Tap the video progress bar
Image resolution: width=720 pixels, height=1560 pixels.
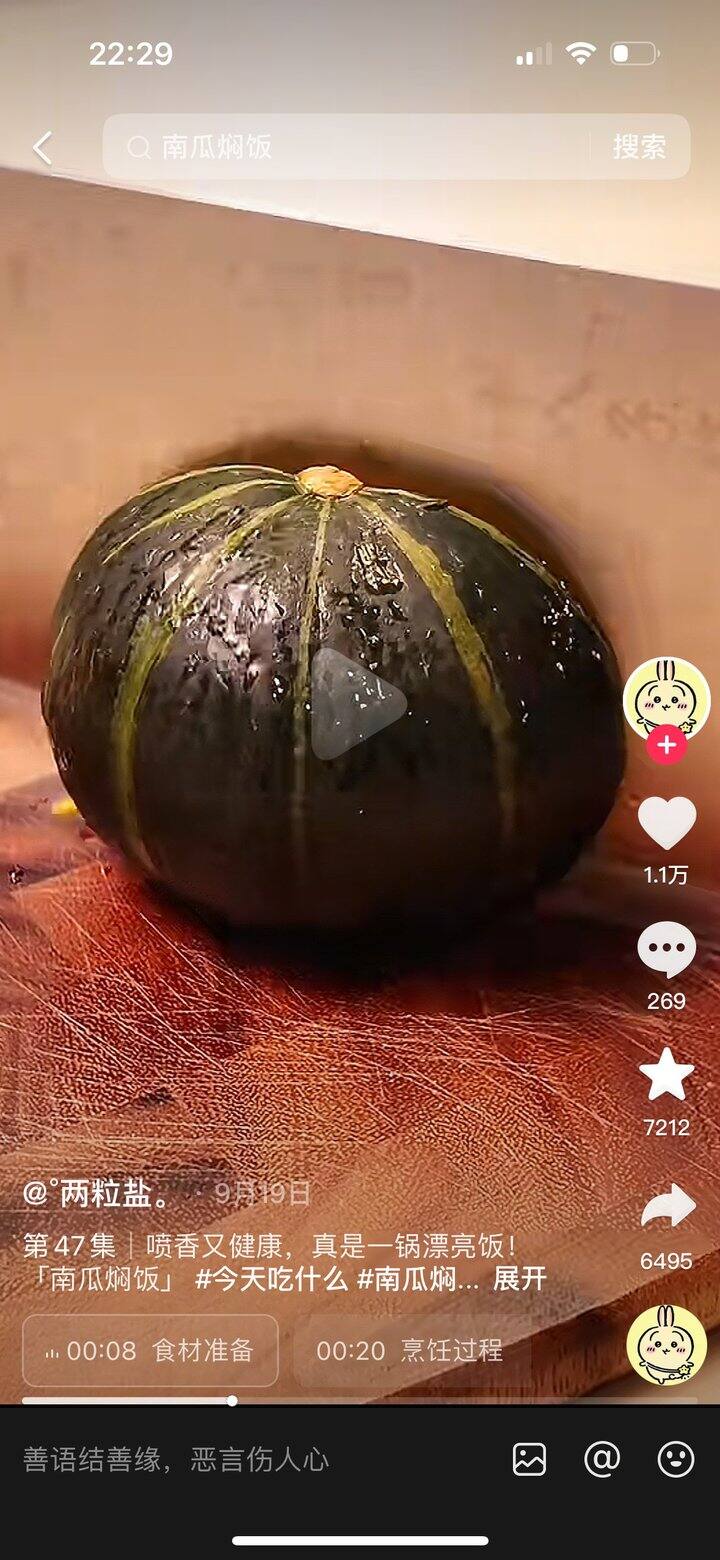coord(360,1401)
